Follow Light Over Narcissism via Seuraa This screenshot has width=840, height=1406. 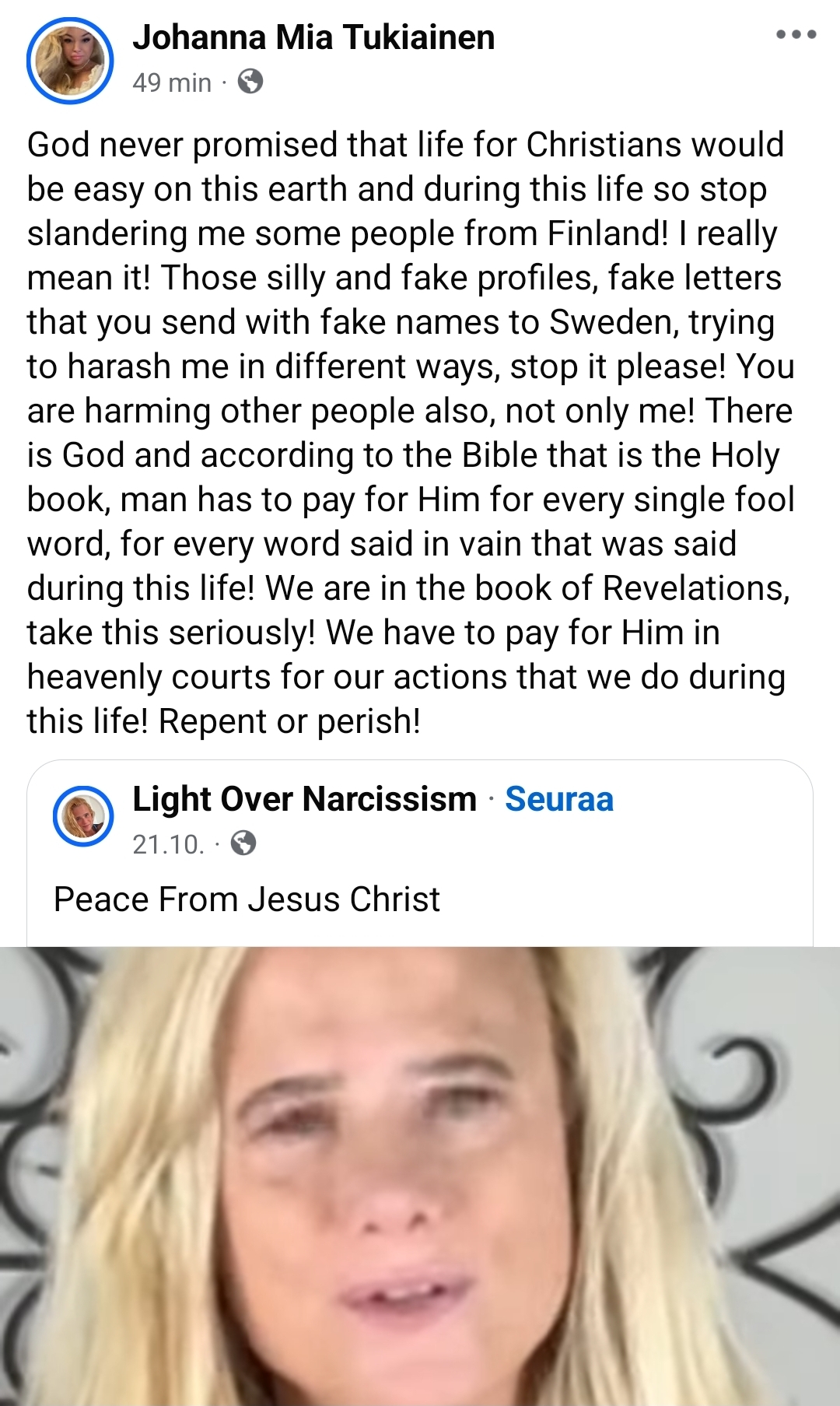point(558,799)
